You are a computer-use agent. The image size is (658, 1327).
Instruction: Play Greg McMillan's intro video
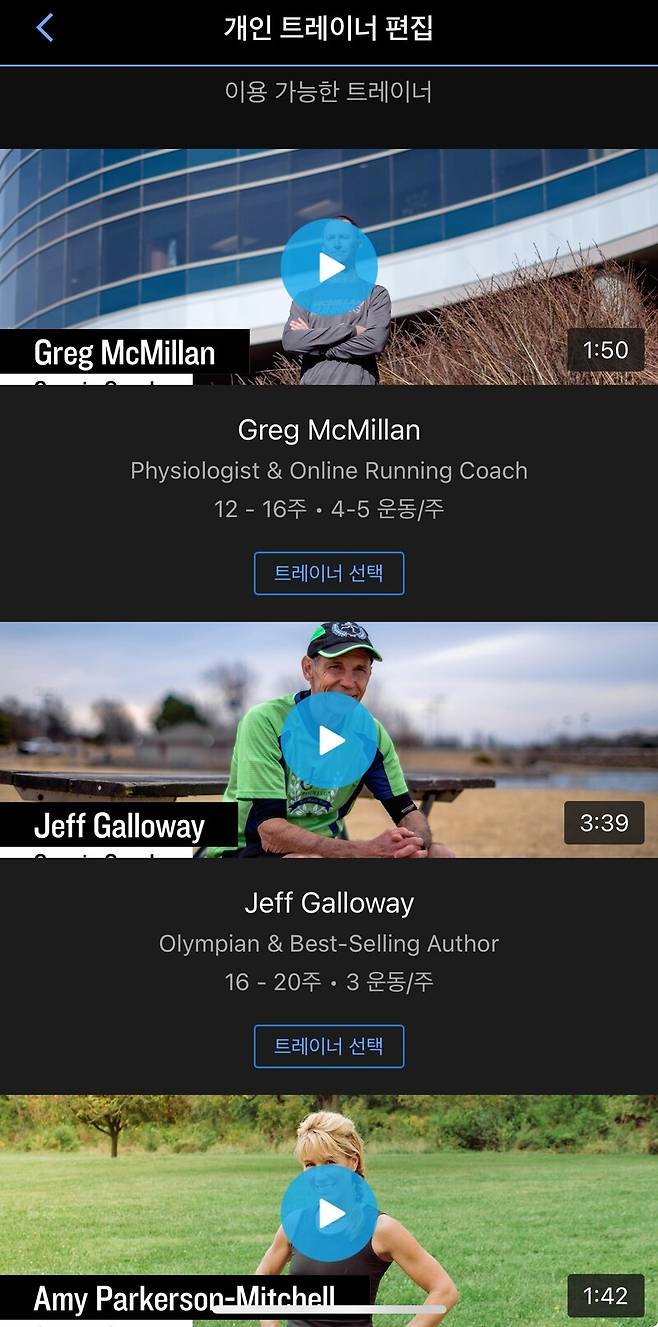tap(329, 267)
